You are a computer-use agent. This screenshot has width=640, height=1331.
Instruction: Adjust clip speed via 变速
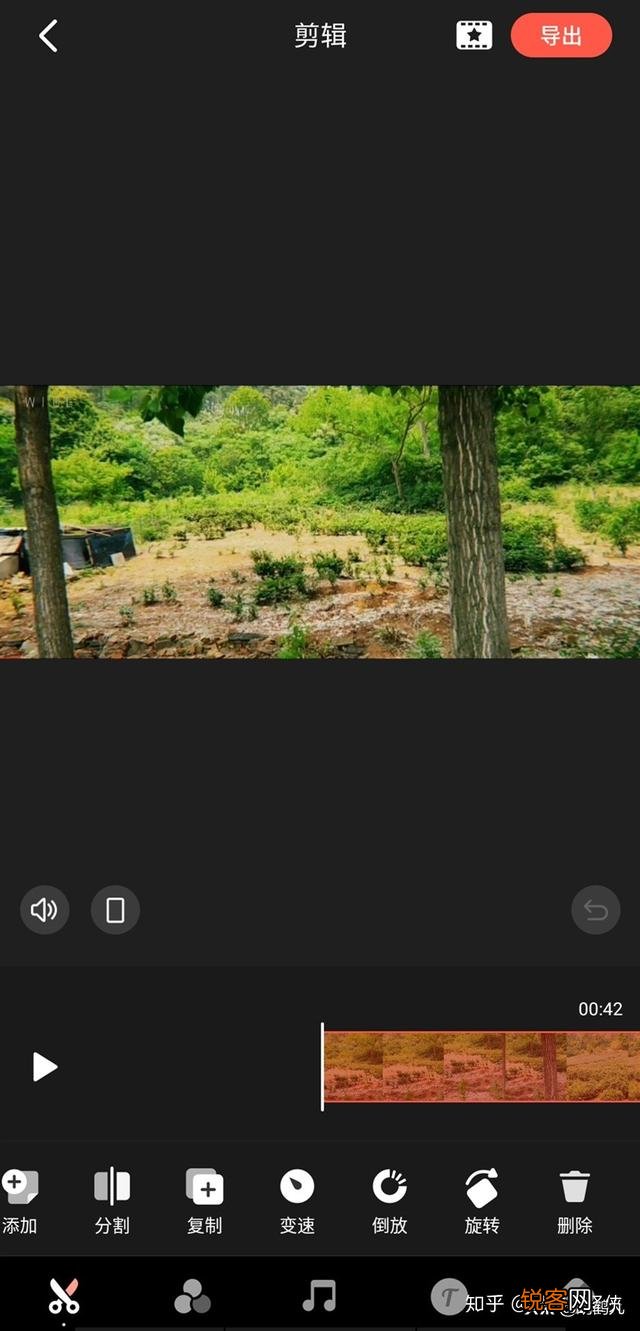[297, 1200]
